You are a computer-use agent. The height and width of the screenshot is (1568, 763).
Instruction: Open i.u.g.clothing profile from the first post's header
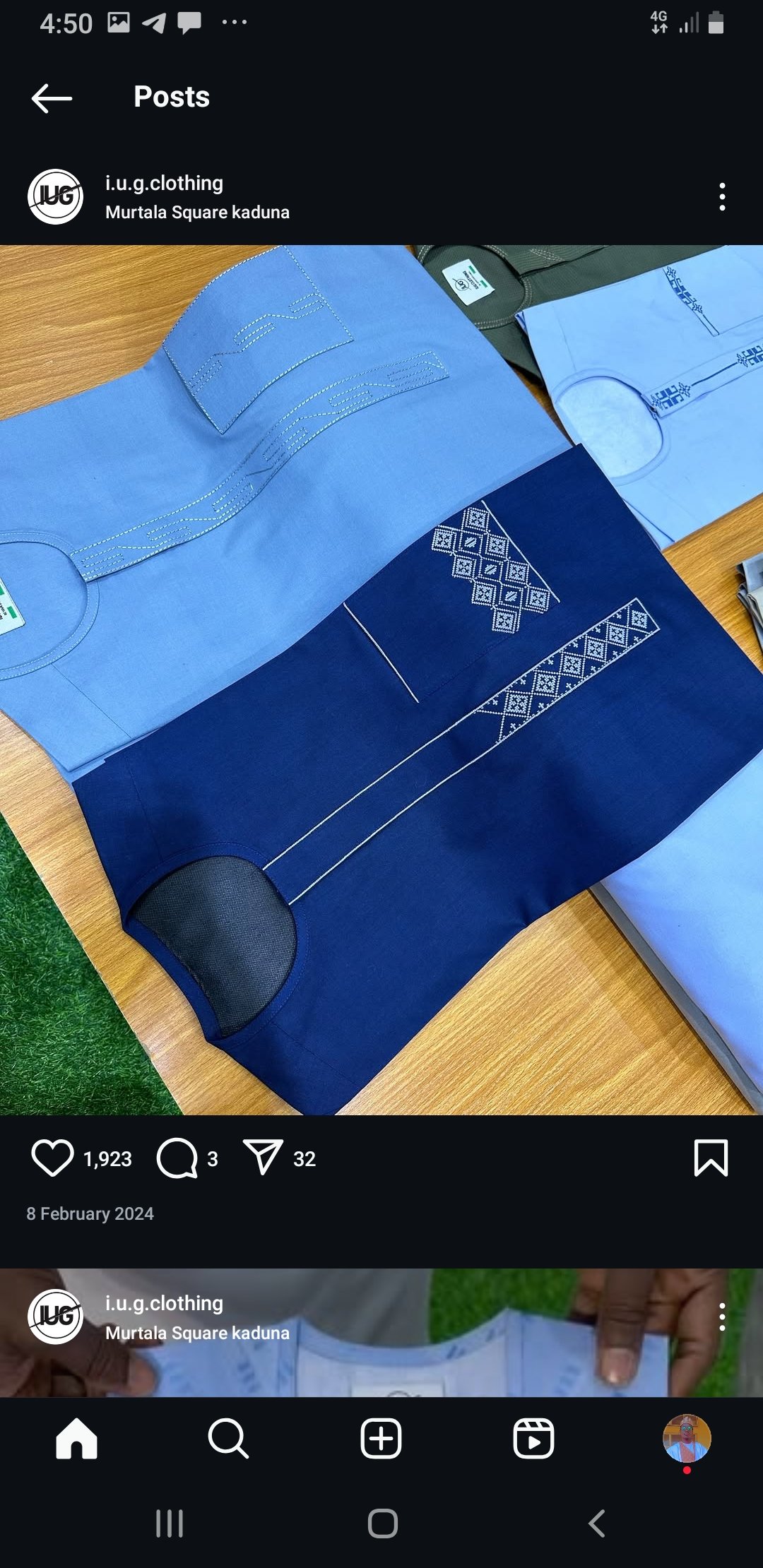click(x=164, y=184)
